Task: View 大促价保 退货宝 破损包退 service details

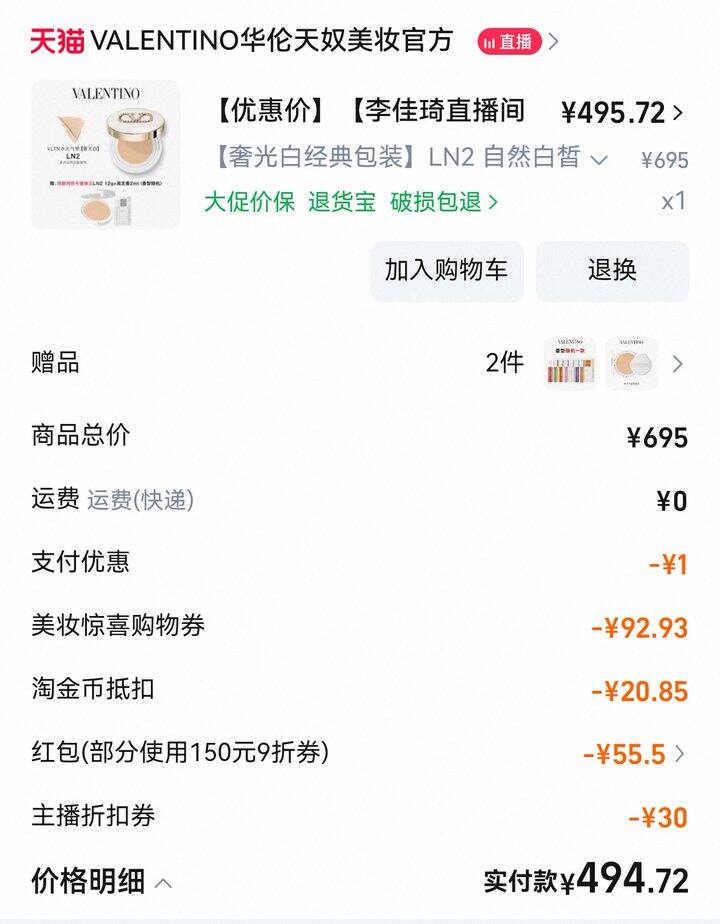Action: [350, 201]
